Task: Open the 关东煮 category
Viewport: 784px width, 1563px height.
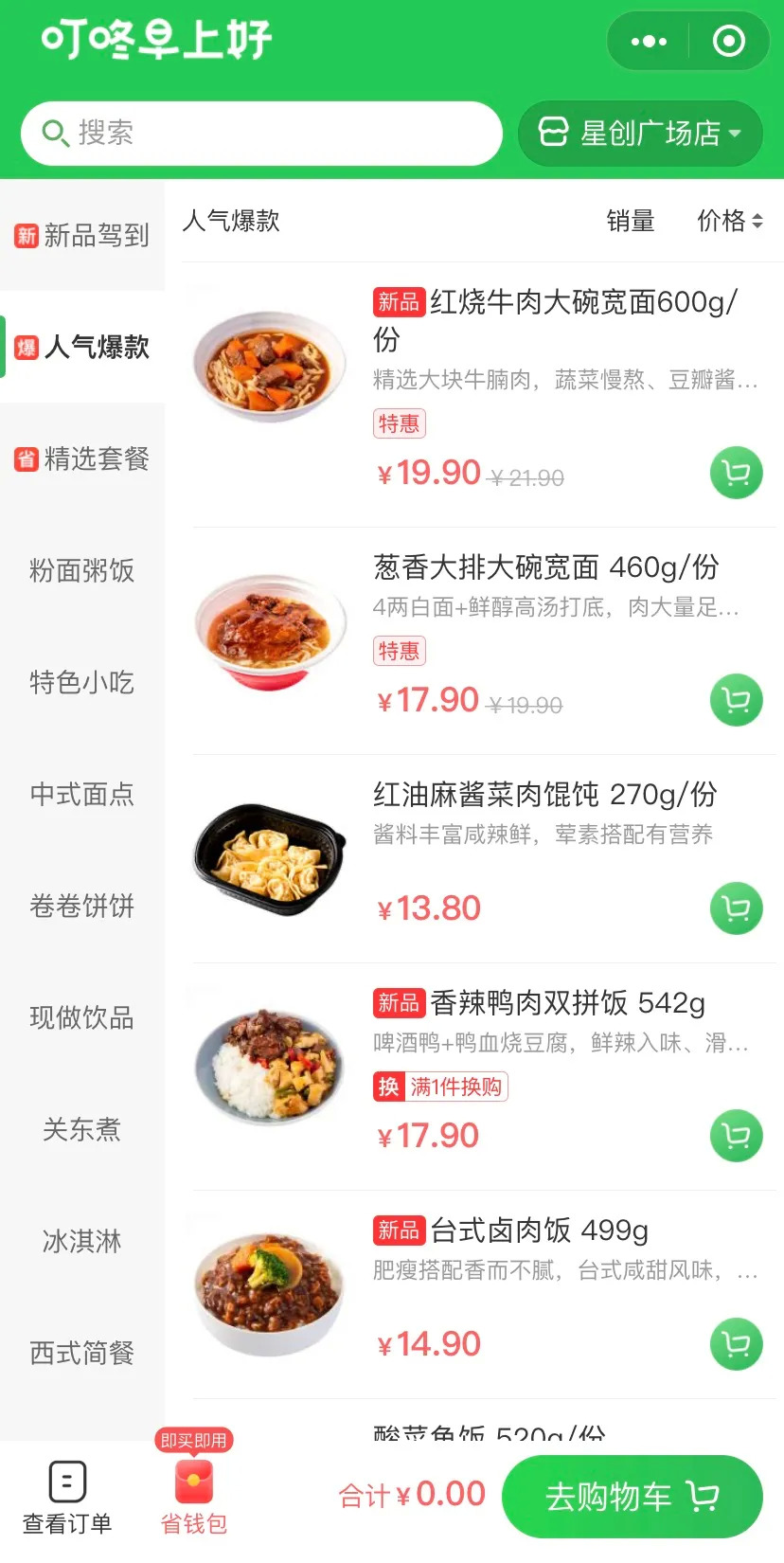Action: 82,1129
